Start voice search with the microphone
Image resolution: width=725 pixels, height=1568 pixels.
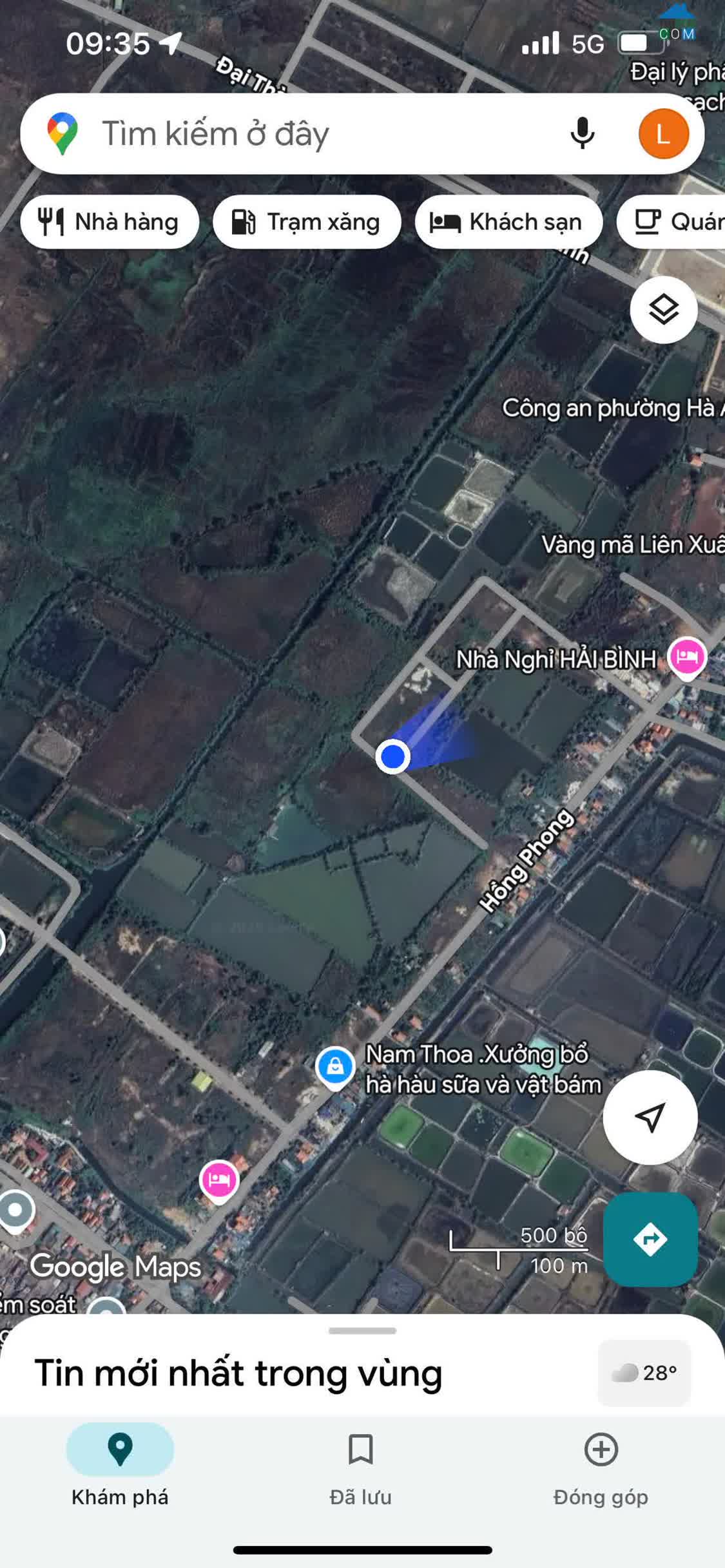click(582, 134)
